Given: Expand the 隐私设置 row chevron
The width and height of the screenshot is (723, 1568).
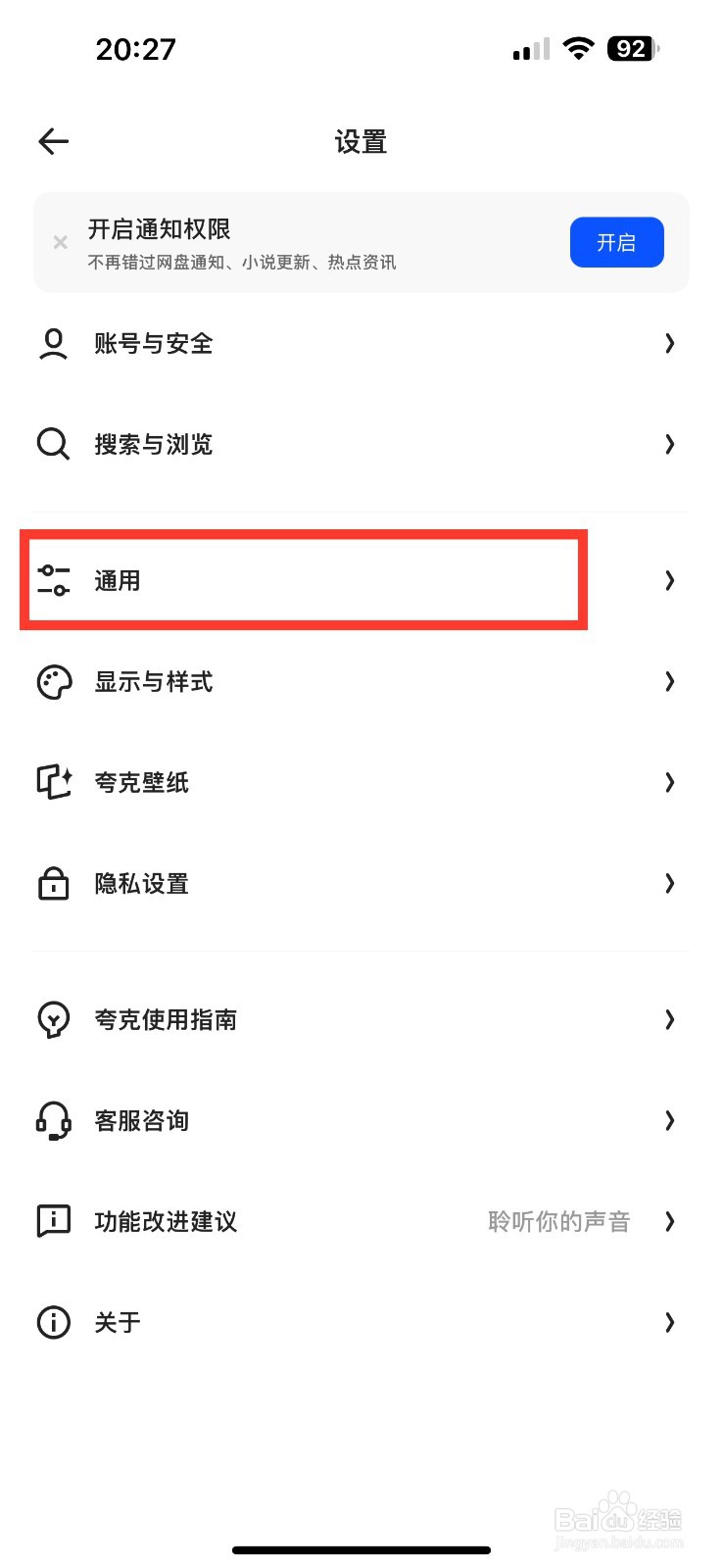Looking at the screenshot, I should point(669,883).
